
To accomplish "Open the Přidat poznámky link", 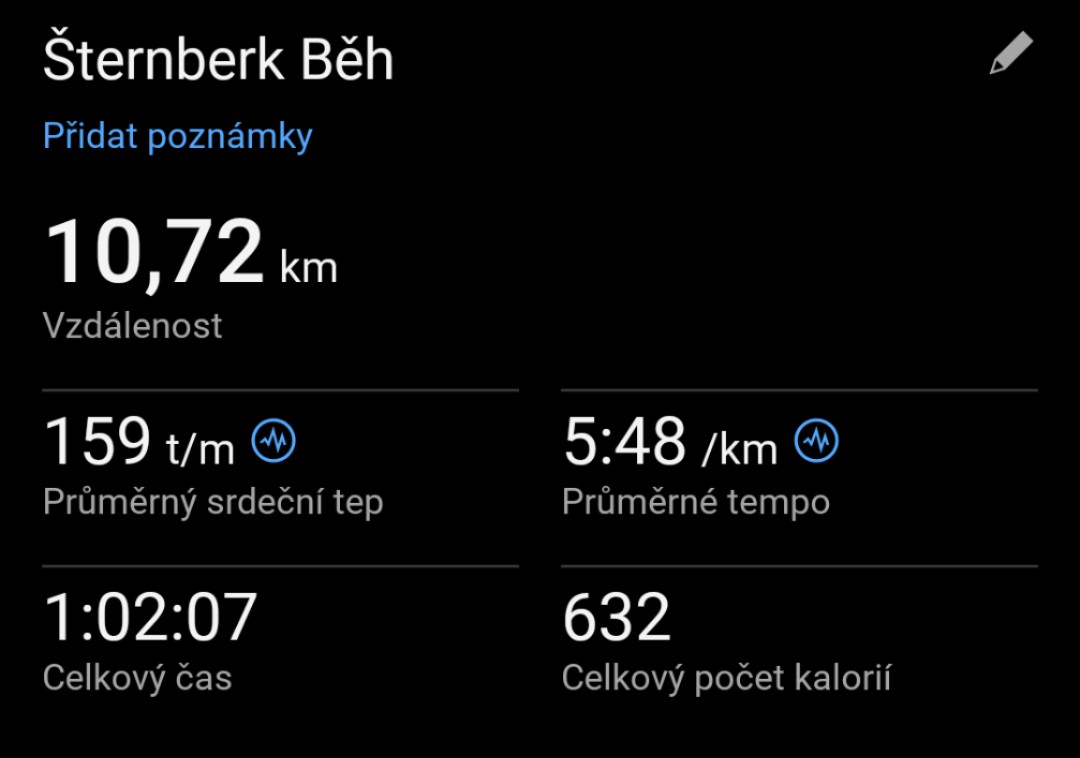I will pos(178,136).
